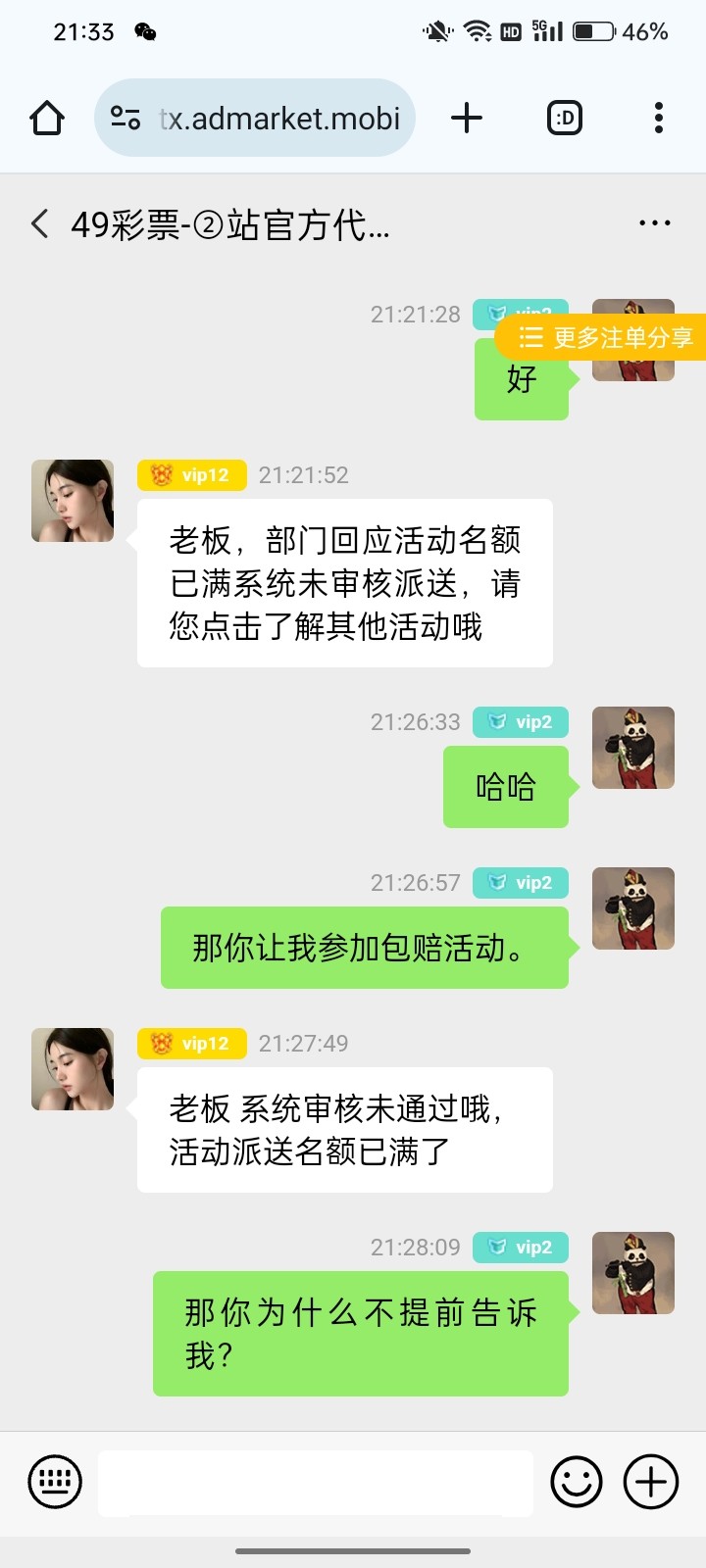Tap the vip2 panda avatar at 21:28:09

click(x=633, y=1273)
